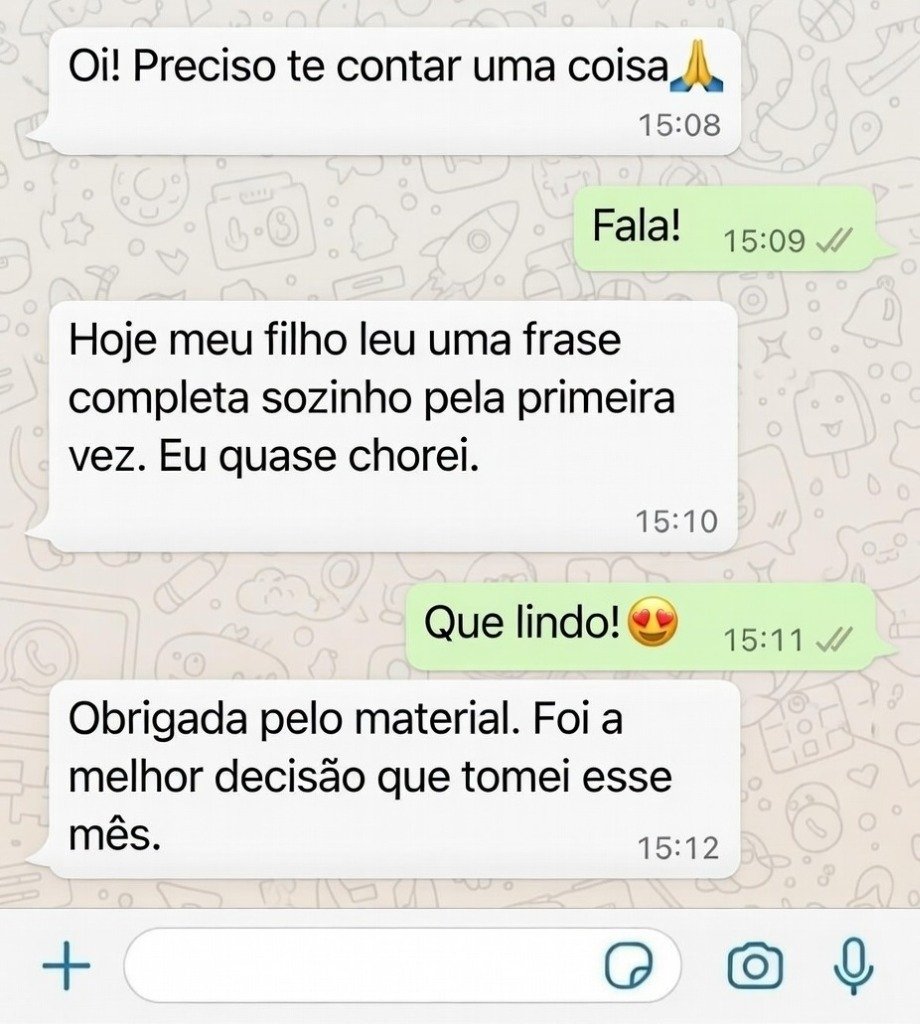This screenshot has height=1024, width=920.
Task: Select the message about the son reading a sentence
Action: click(370, 398)
